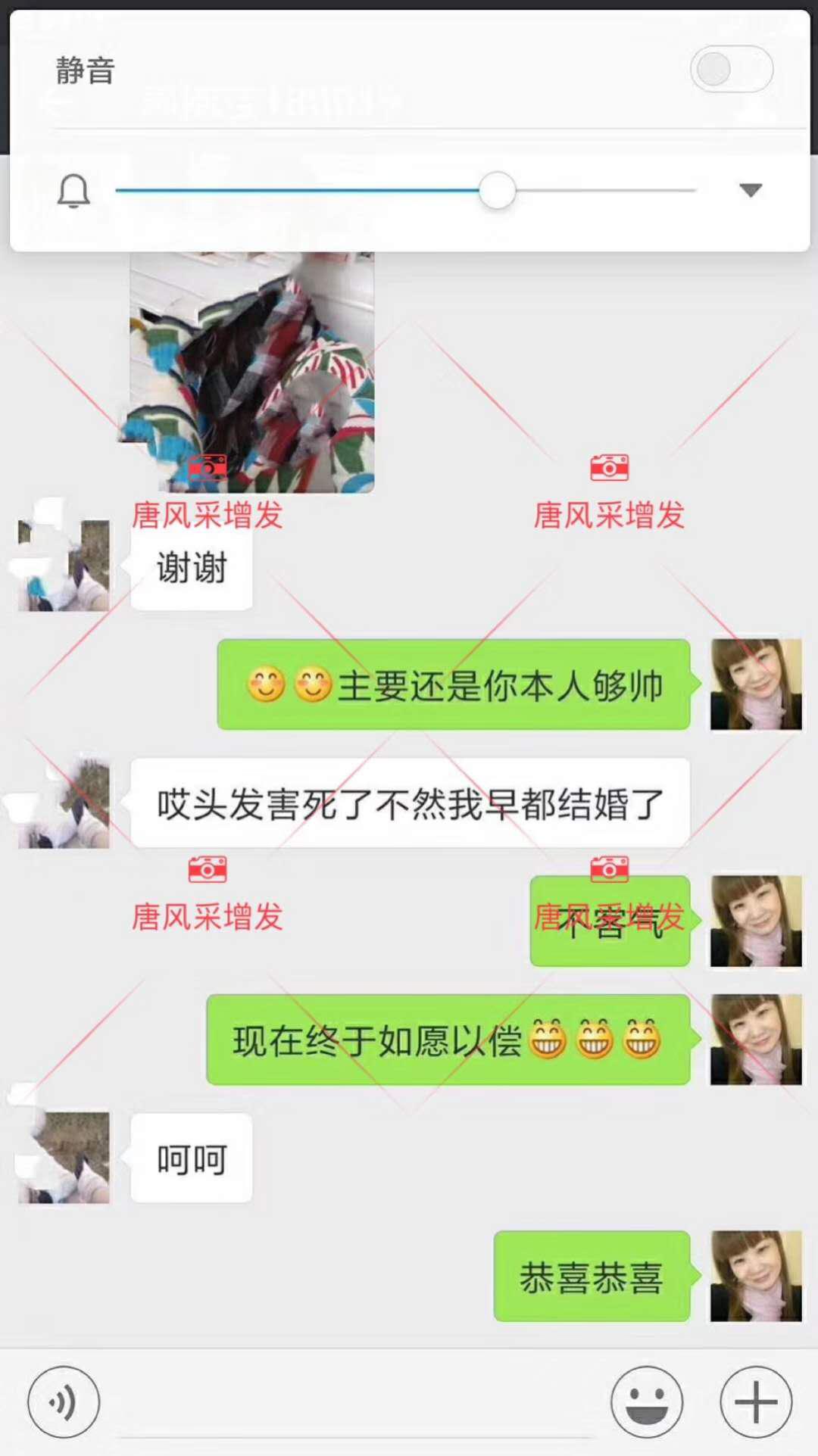Adjust the blue volume slider handle

point(498,192)
